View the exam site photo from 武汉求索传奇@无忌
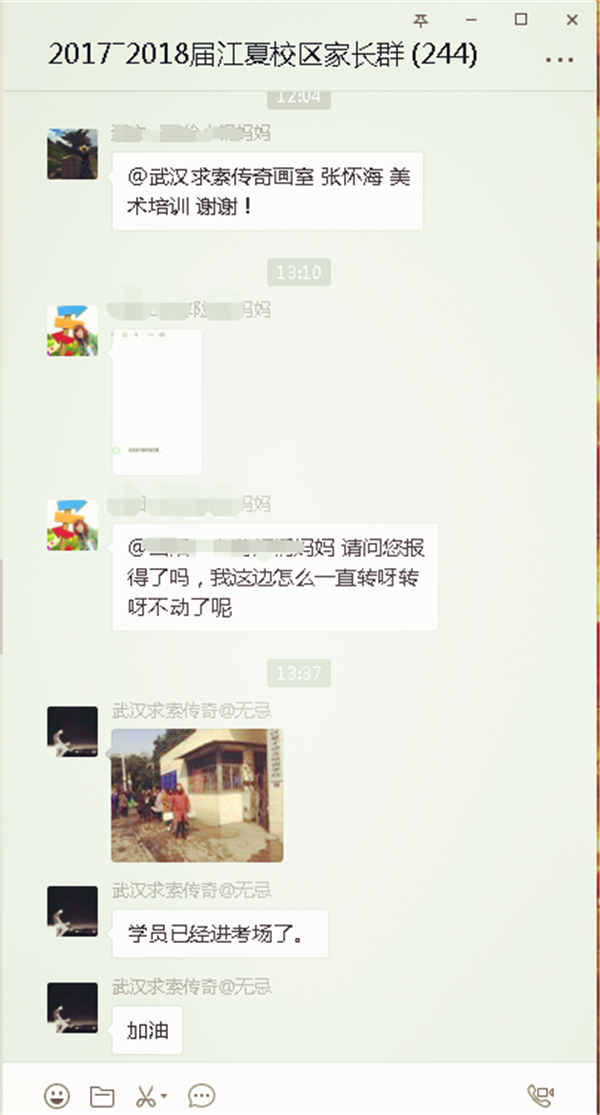600x1115 pixels. (196, 795)
